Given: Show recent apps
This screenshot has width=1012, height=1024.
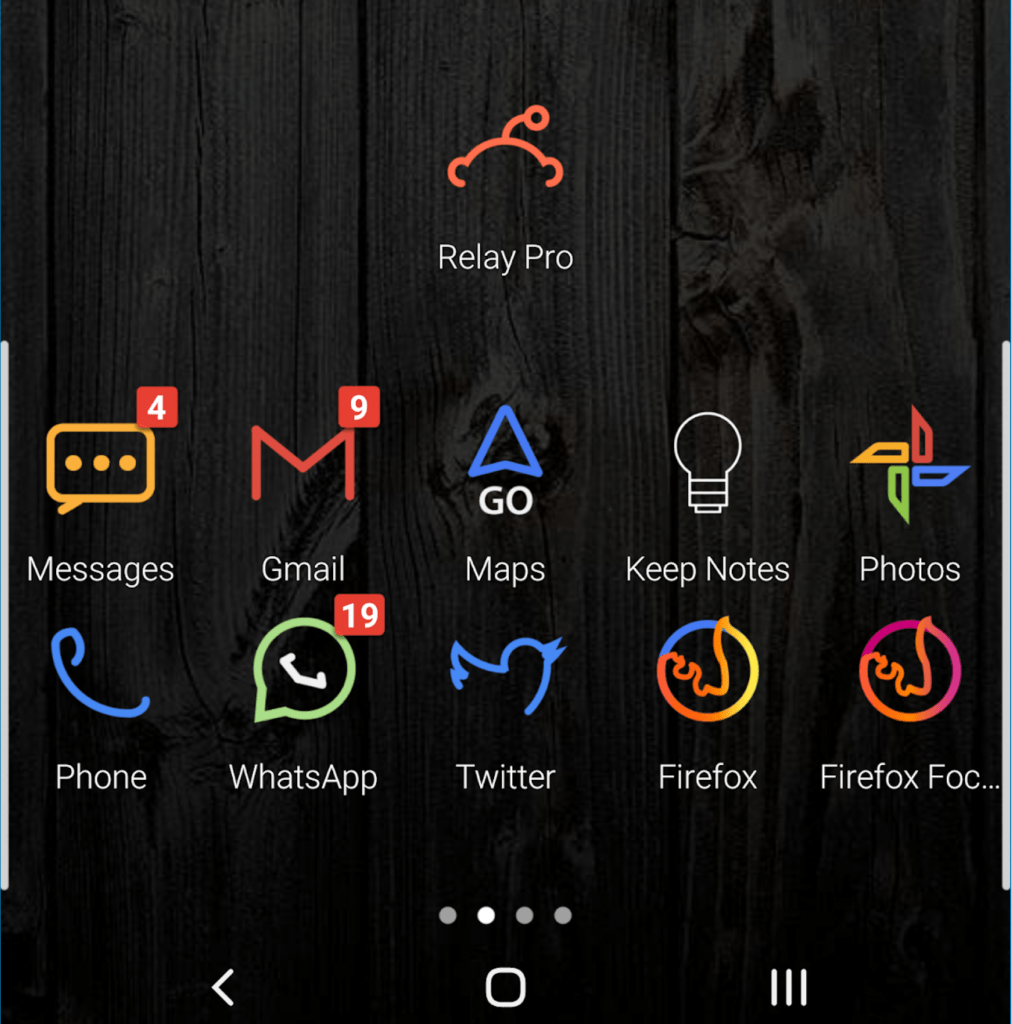Looking at the screenshot, I should 788,987.
